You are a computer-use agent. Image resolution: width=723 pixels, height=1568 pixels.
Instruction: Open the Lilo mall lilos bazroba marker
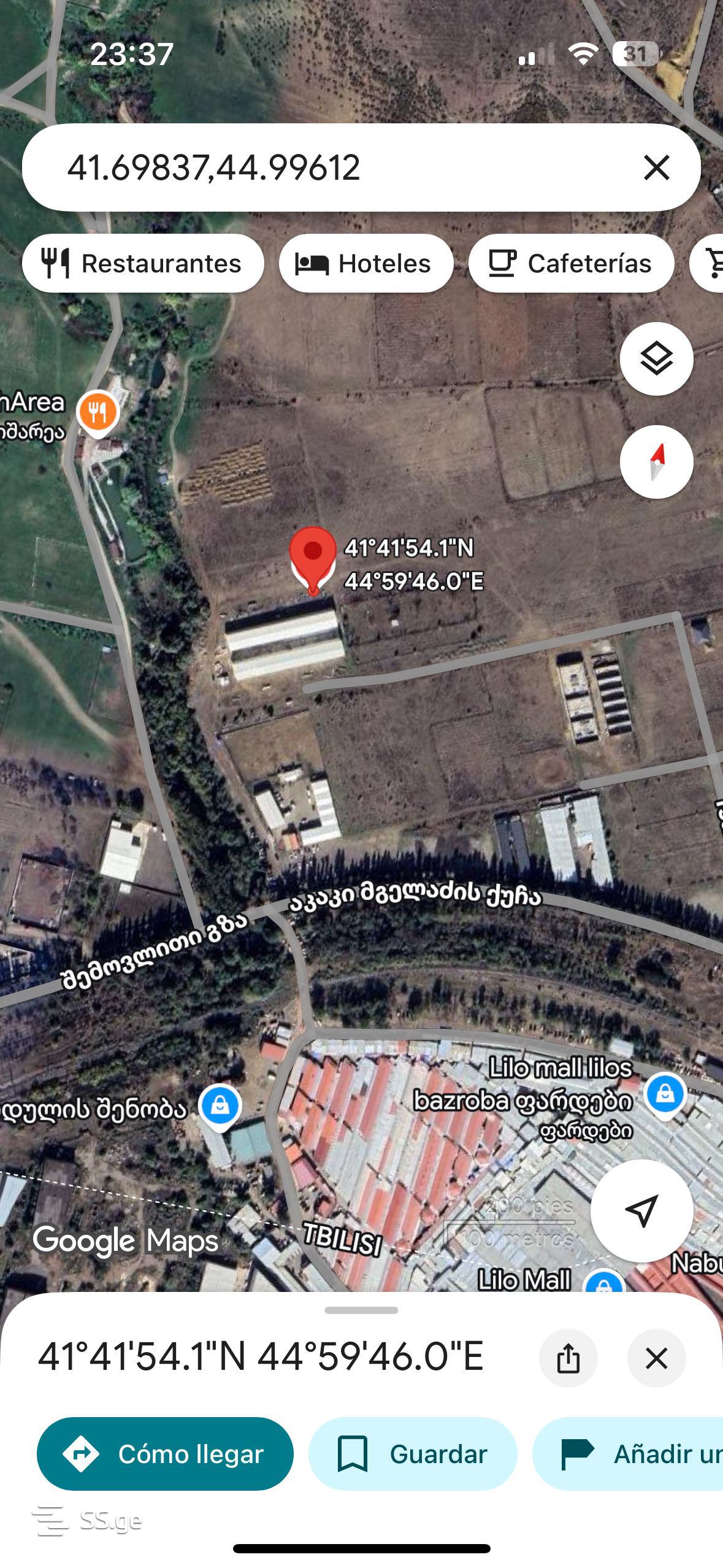(665, 1094)
